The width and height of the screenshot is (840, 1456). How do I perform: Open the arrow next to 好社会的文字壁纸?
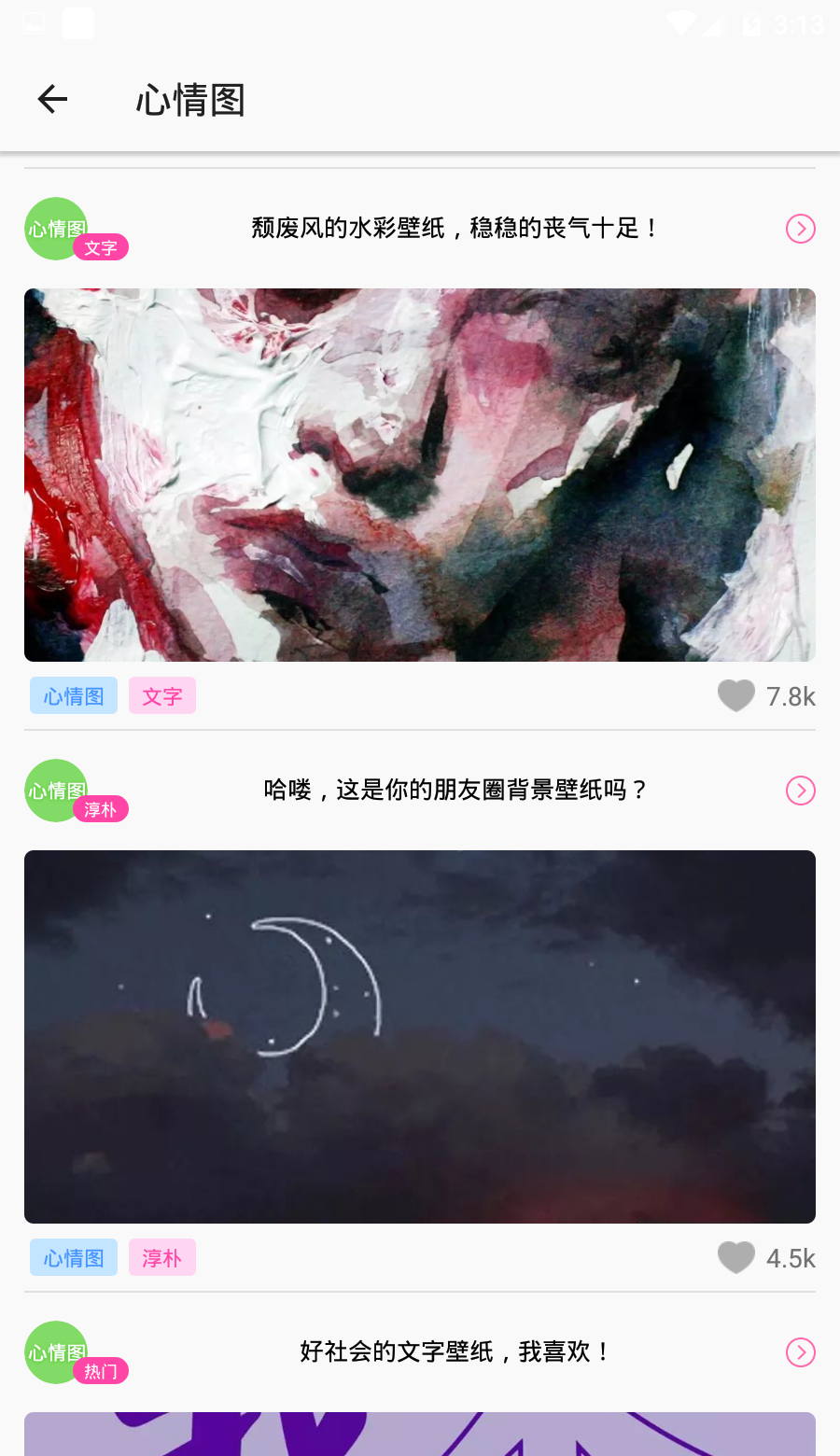[800, 1352]
